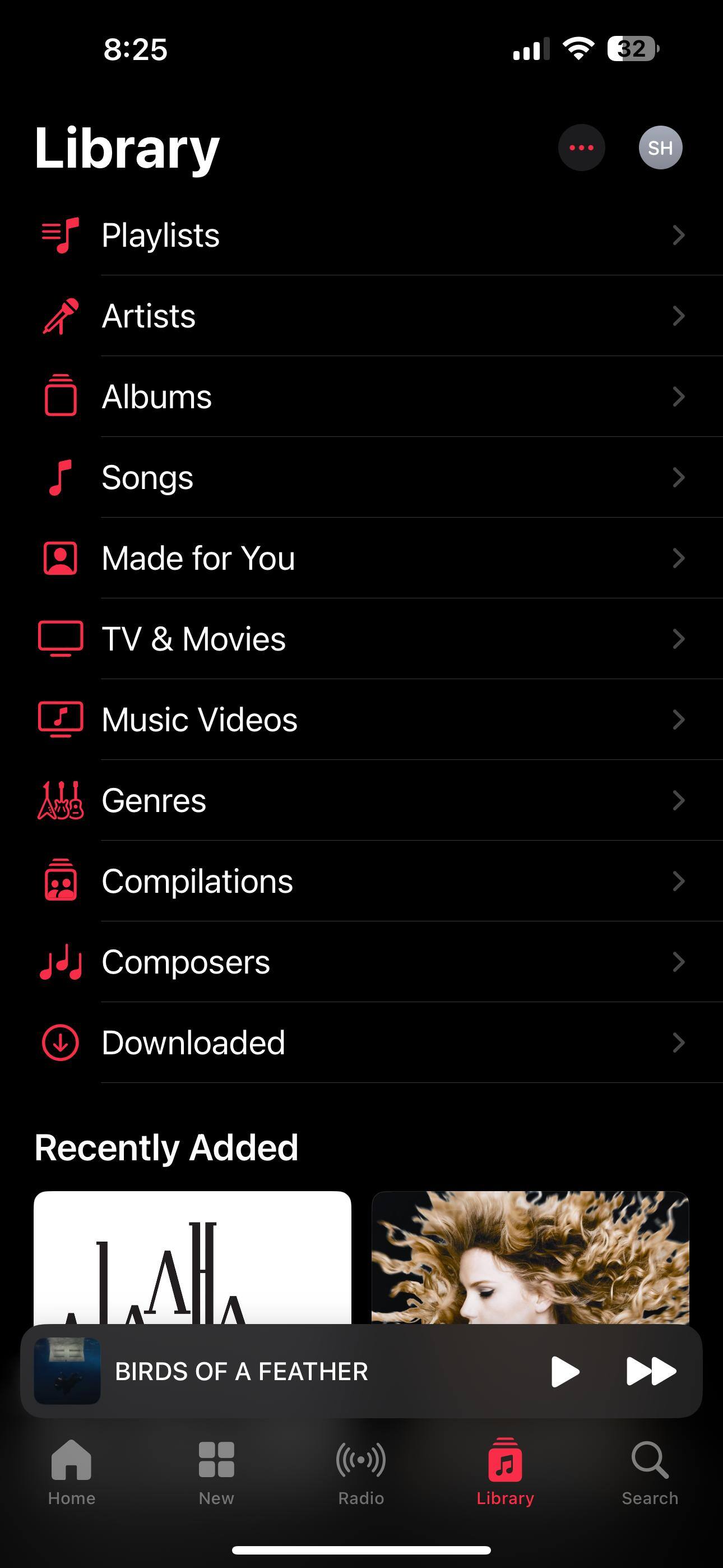Viewport: 723px width, 1568px height.
Task: Open Playlists in the library
Action: pos(361,236)
